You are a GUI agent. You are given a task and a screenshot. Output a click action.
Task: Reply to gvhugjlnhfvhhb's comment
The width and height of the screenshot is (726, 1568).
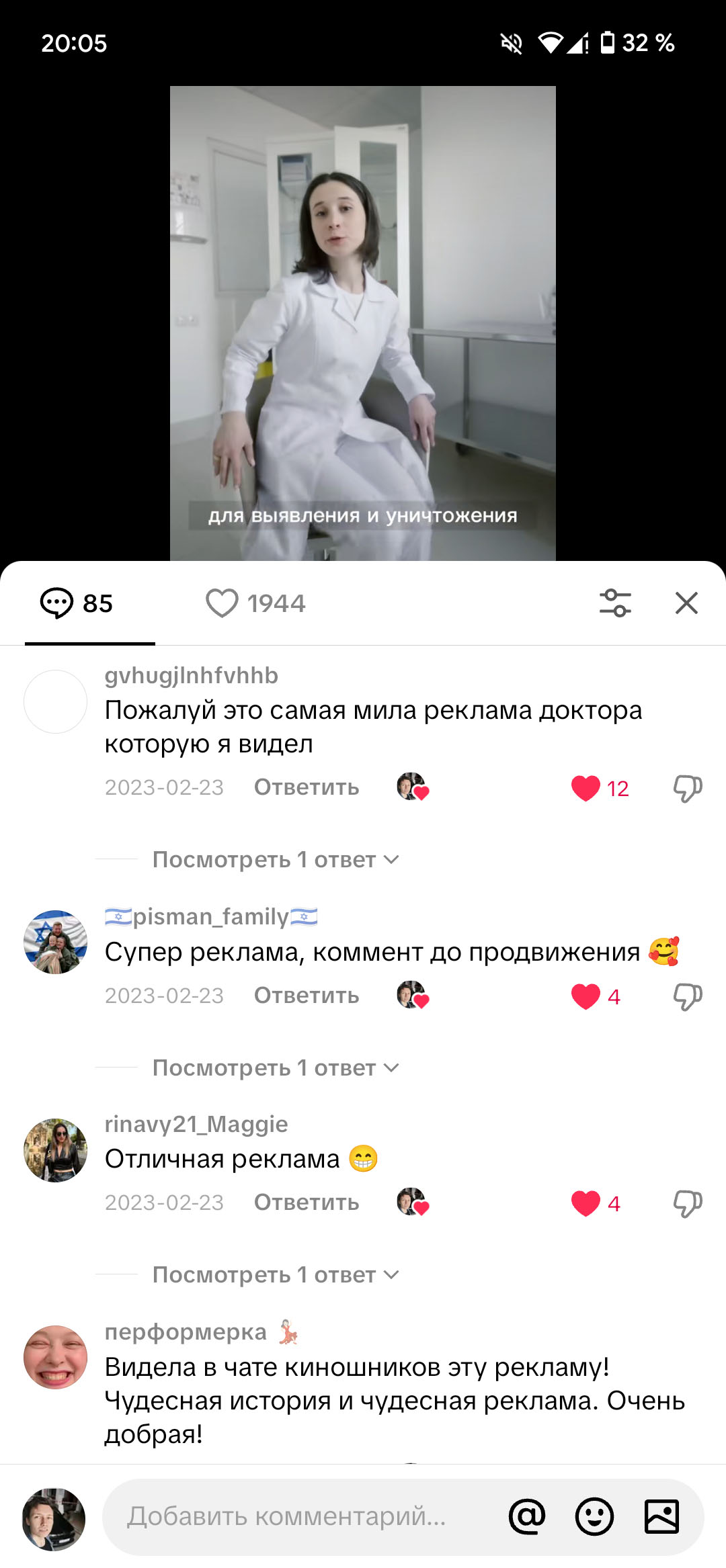307,787
